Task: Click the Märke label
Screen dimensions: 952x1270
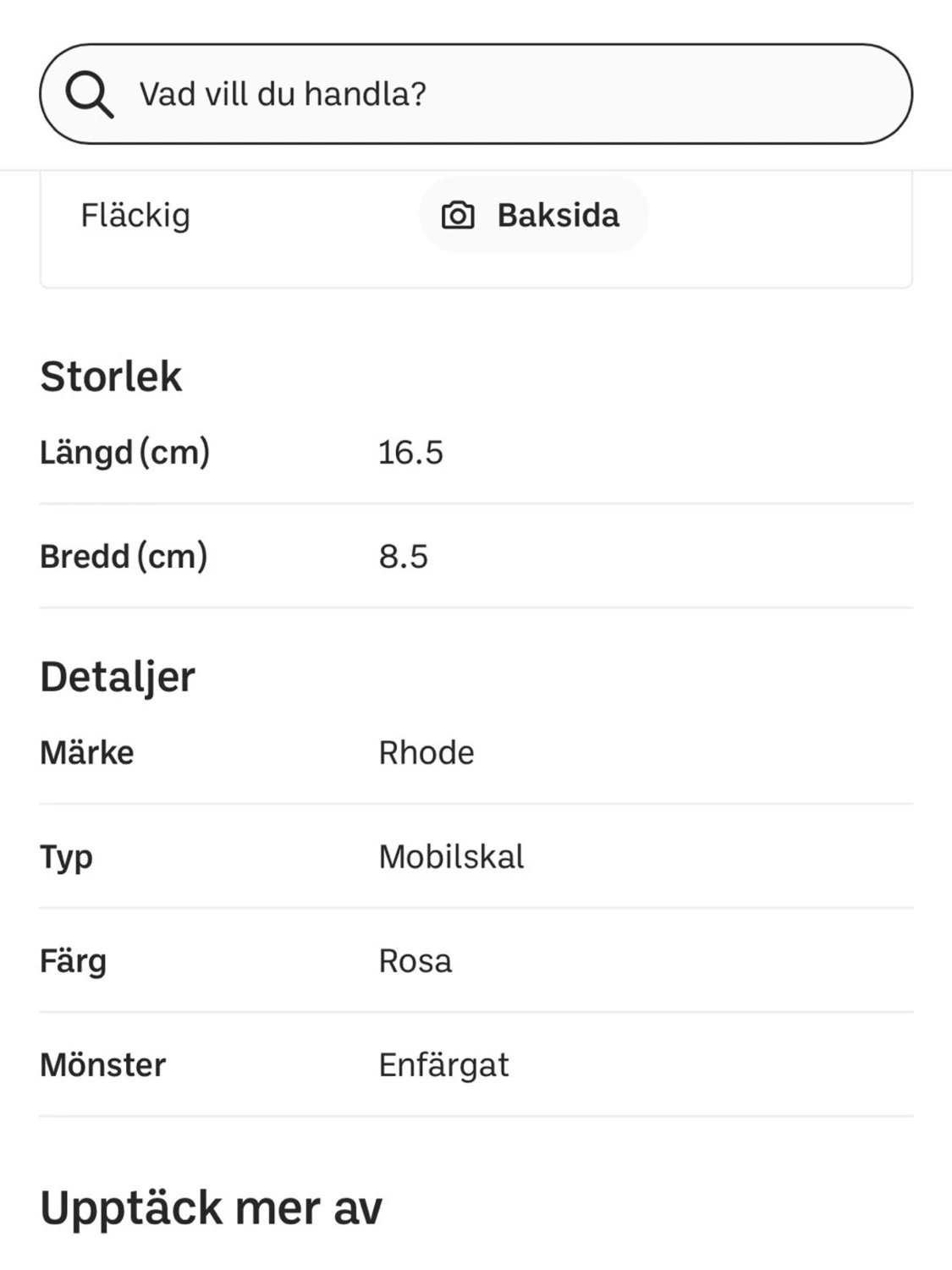Action: click(x=86, y=752)
